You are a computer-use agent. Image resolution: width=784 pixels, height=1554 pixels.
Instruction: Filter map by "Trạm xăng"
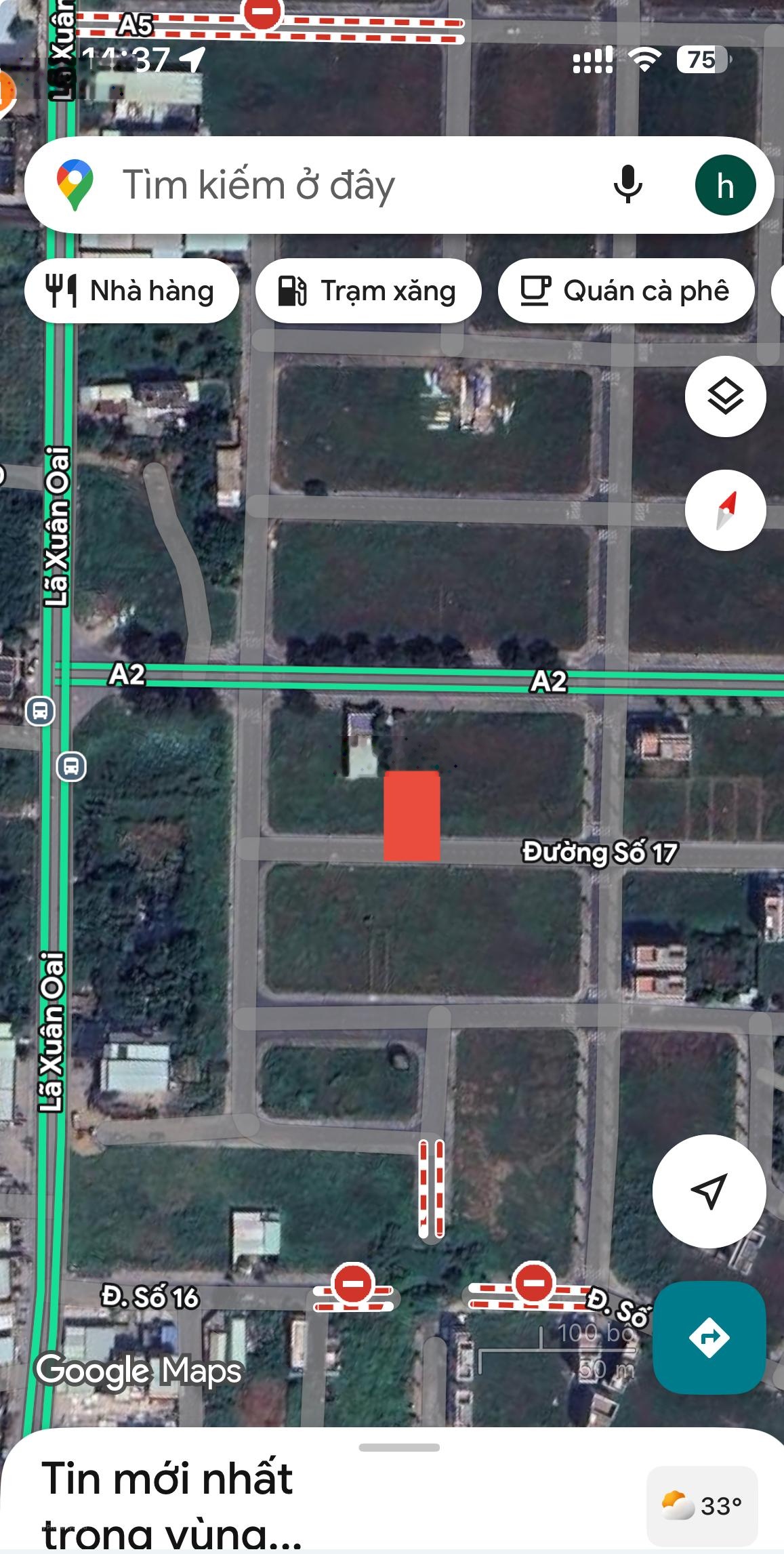pyautogui.click(x=368, y=291)
